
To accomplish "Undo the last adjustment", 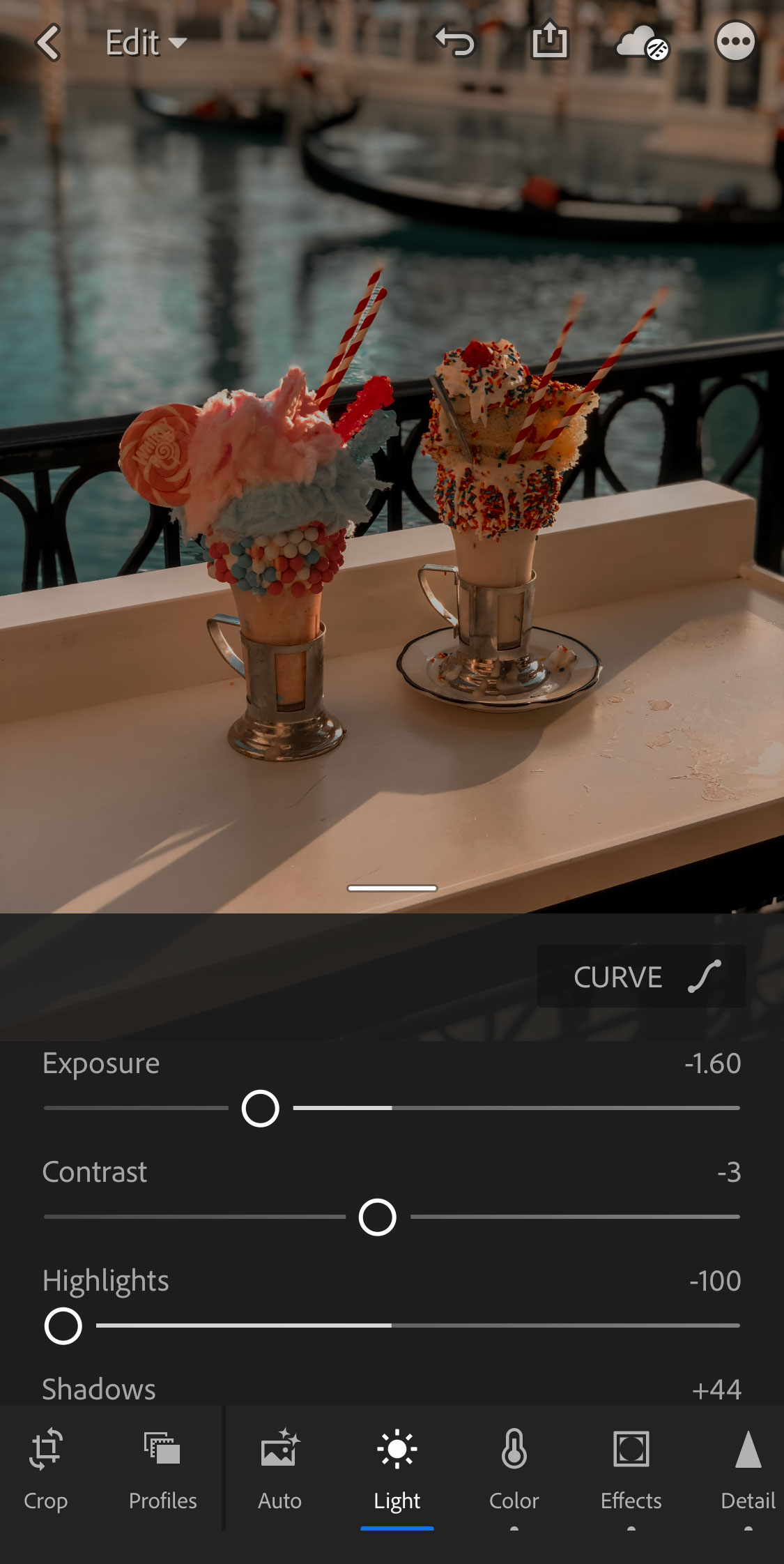I will (x=454, y=41).
